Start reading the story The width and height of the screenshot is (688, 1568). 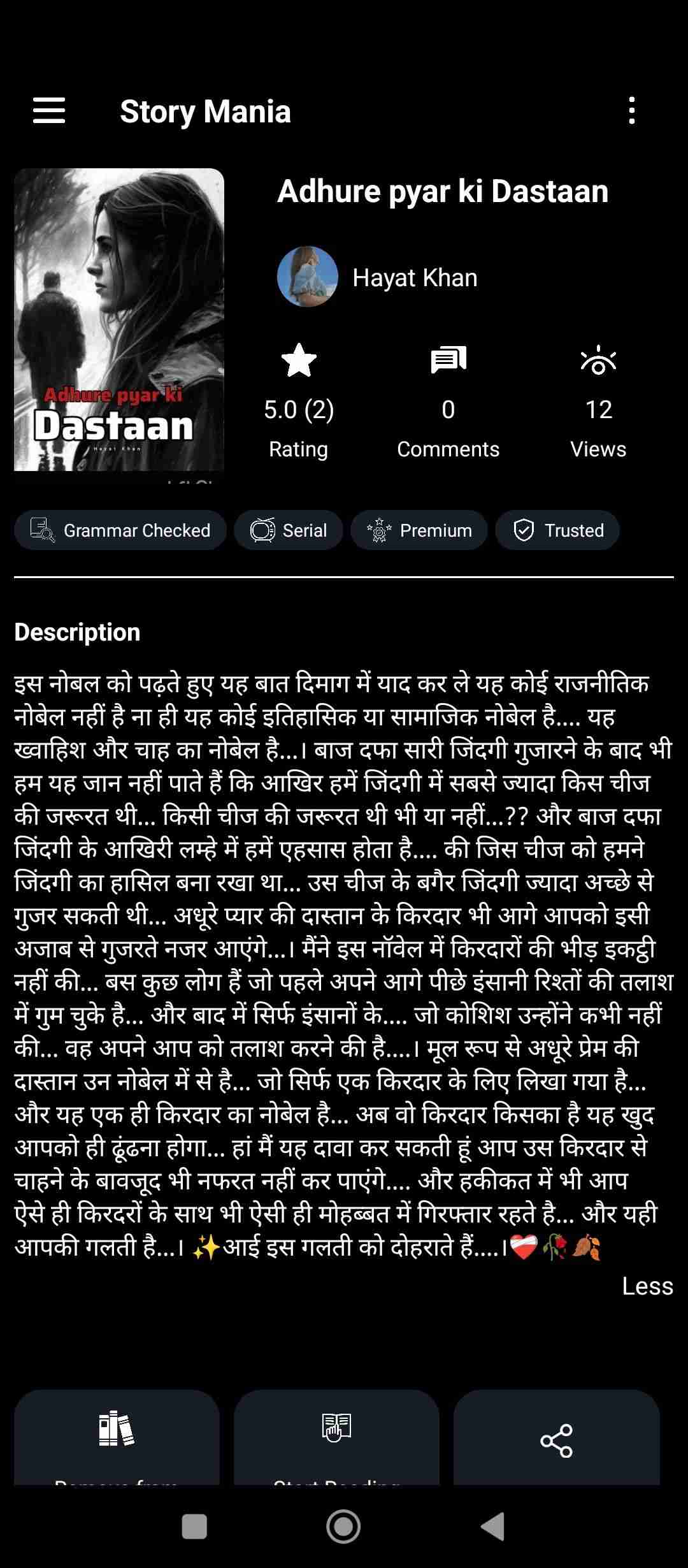(x=336, y=1441)
